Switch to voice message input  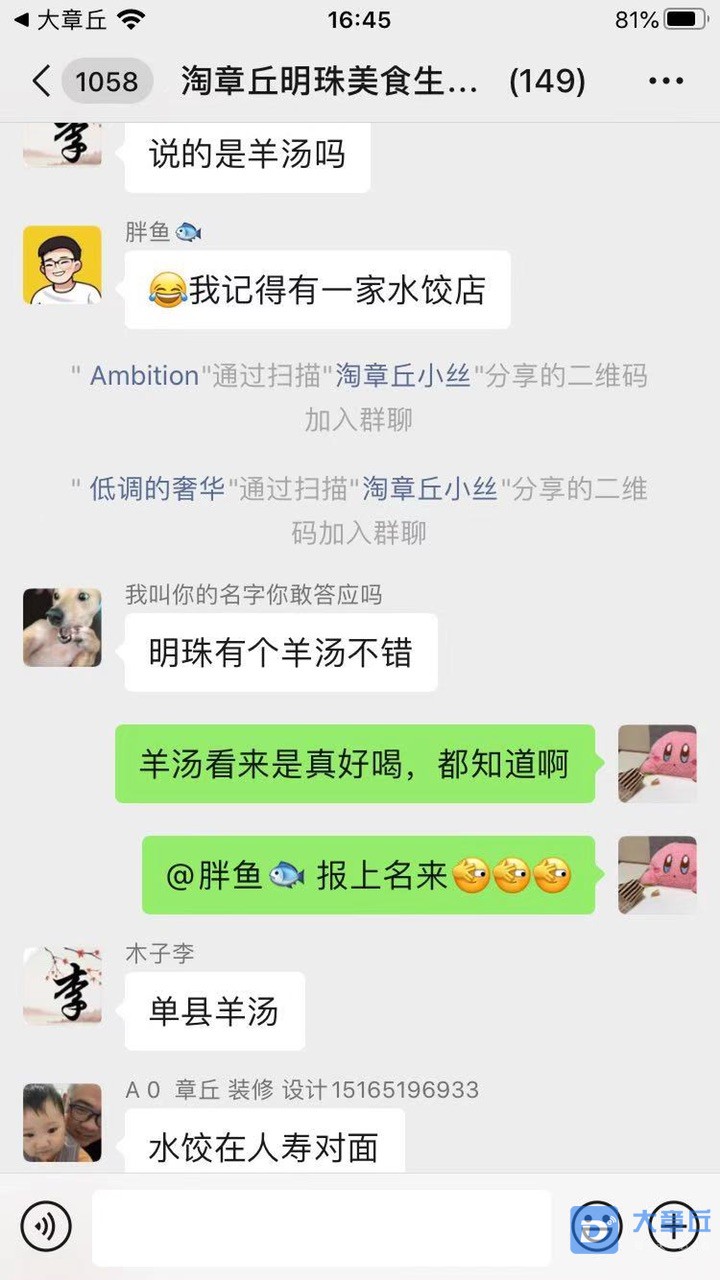(x=46, y=1225)
